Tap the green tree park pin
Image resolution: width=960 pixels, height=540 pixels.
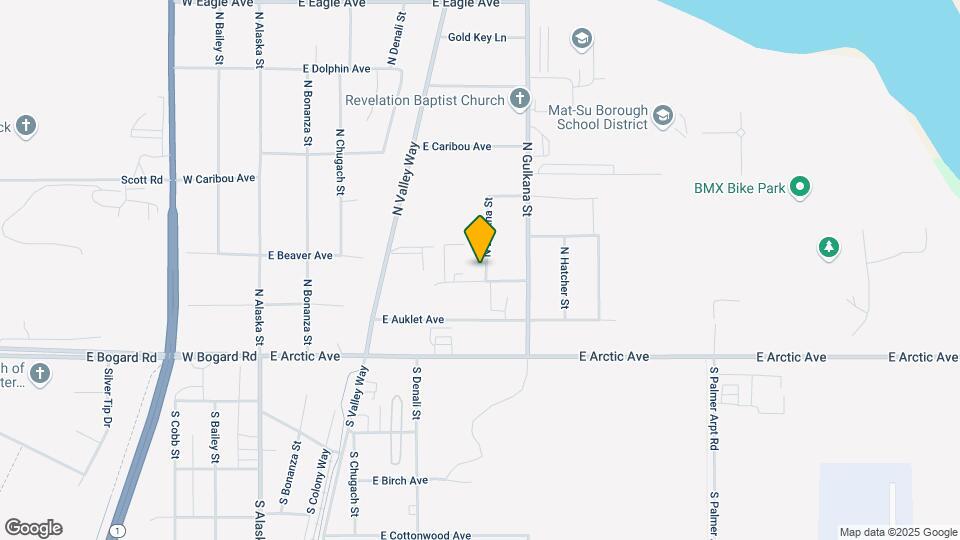click(x=829, y=248)
